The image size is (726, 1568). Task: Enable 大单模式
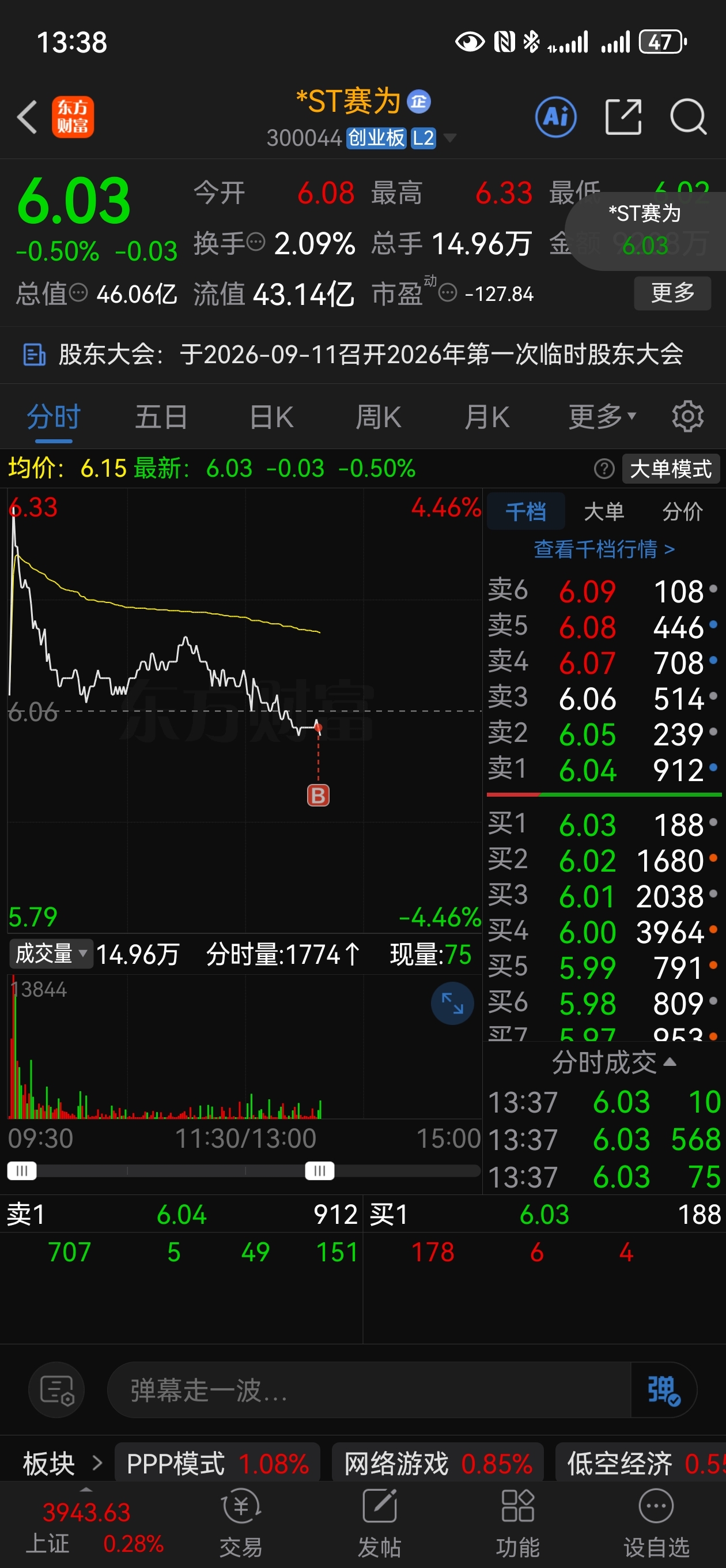(x=671, y=469)
